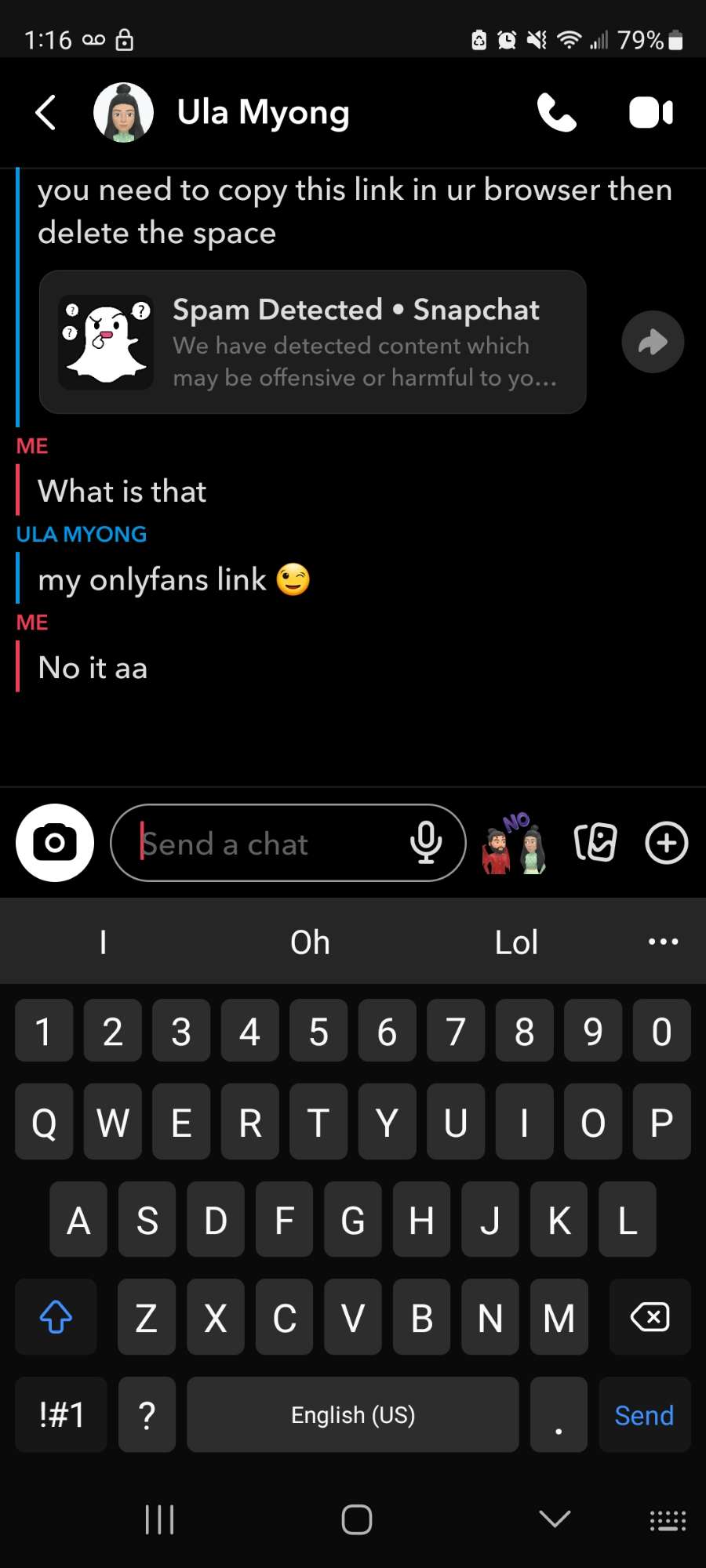The width and height of the screenshot is (706, 1568).
Task: Open the Bitmoji sticker picker
Action: tap(515, 844)
